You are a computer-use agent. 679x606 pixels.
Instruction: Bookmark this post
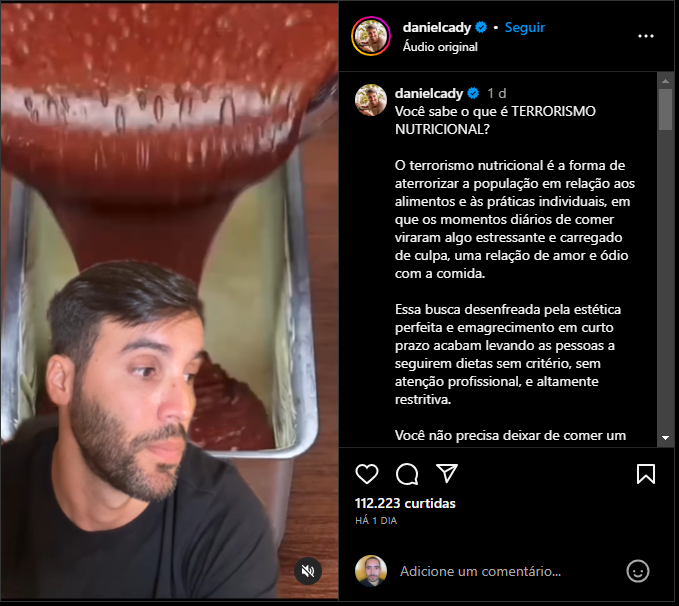(x=646, y=473)
